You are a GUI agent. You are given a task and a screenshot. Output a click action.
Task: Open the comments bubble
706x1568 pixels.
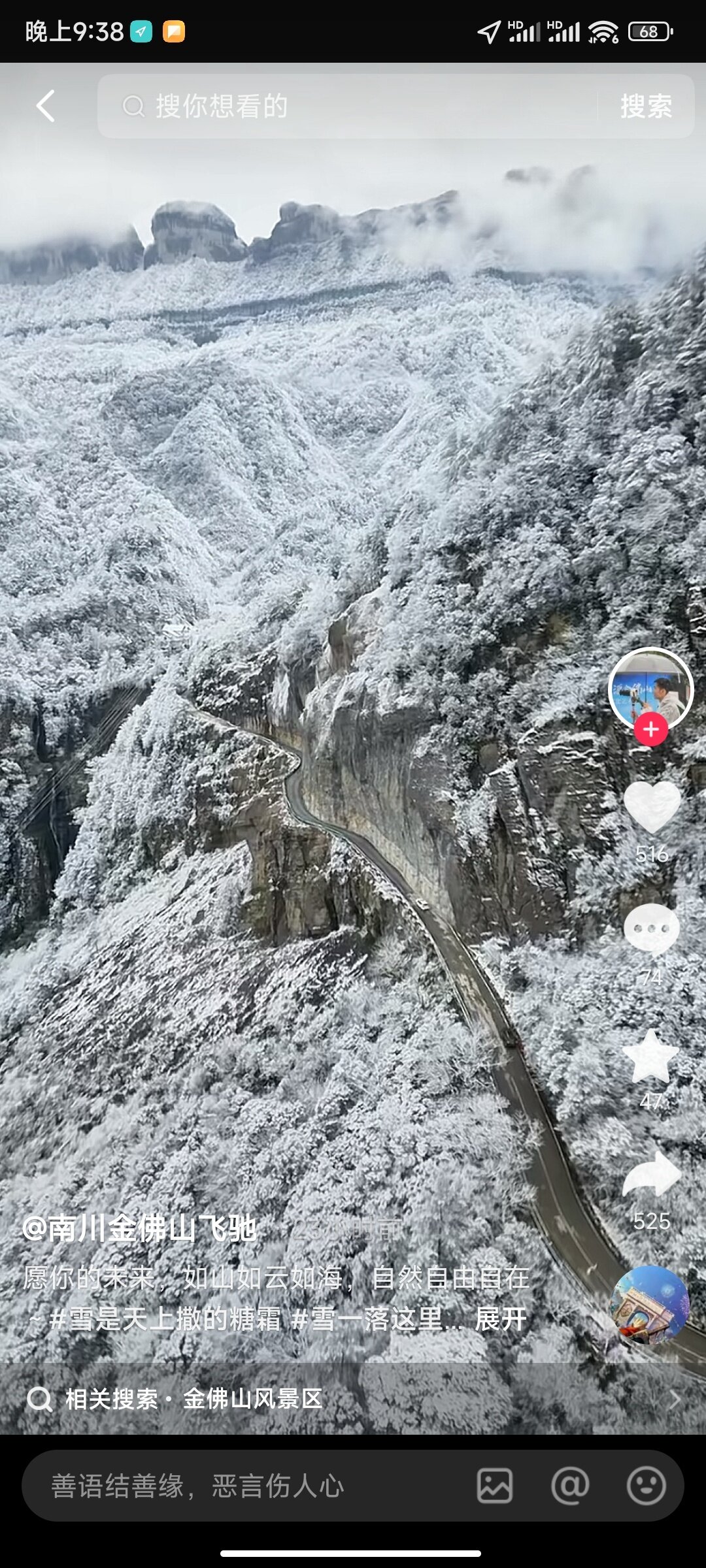pos(651,928)
